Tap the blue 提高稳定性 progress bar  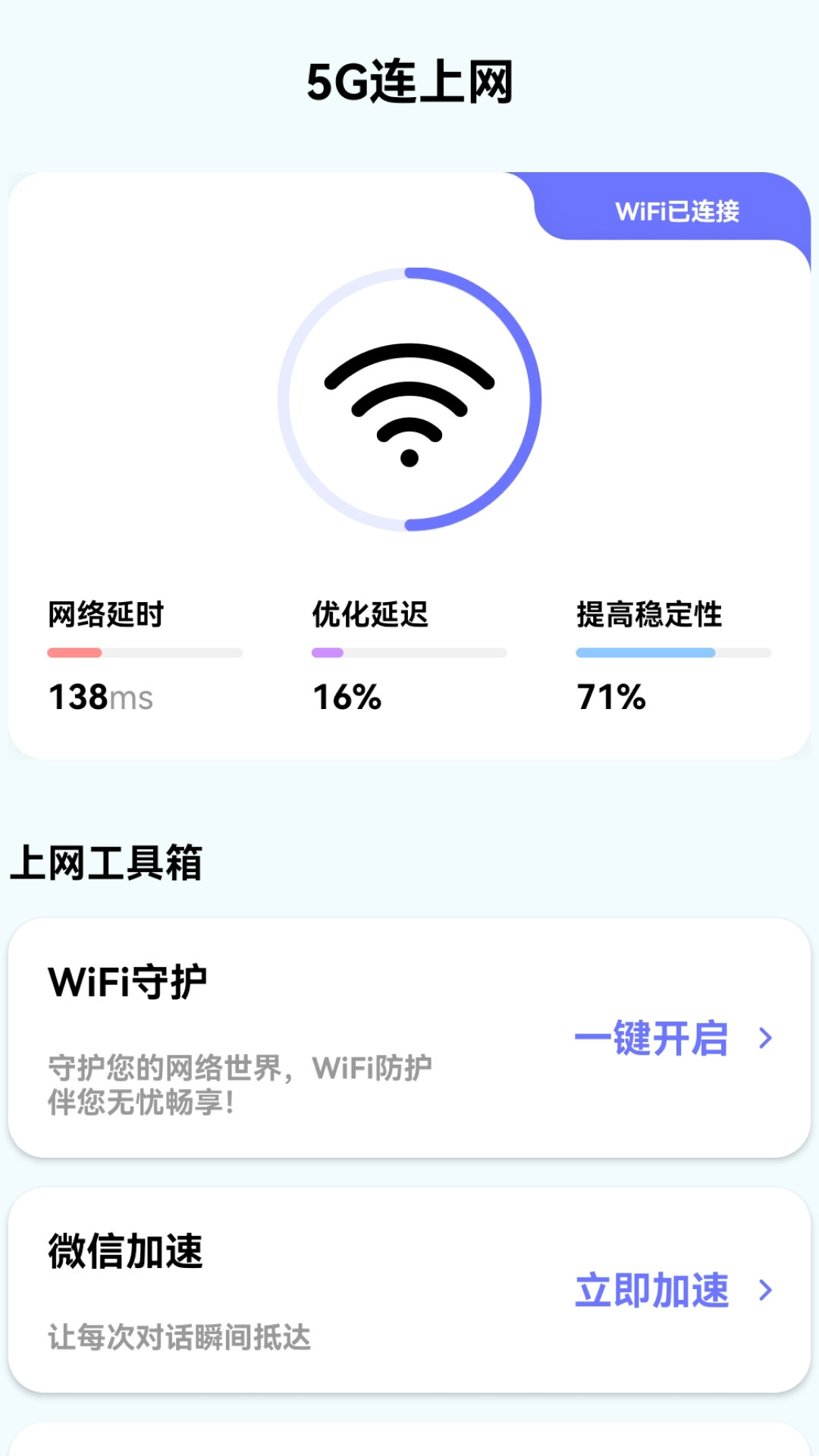673,652
